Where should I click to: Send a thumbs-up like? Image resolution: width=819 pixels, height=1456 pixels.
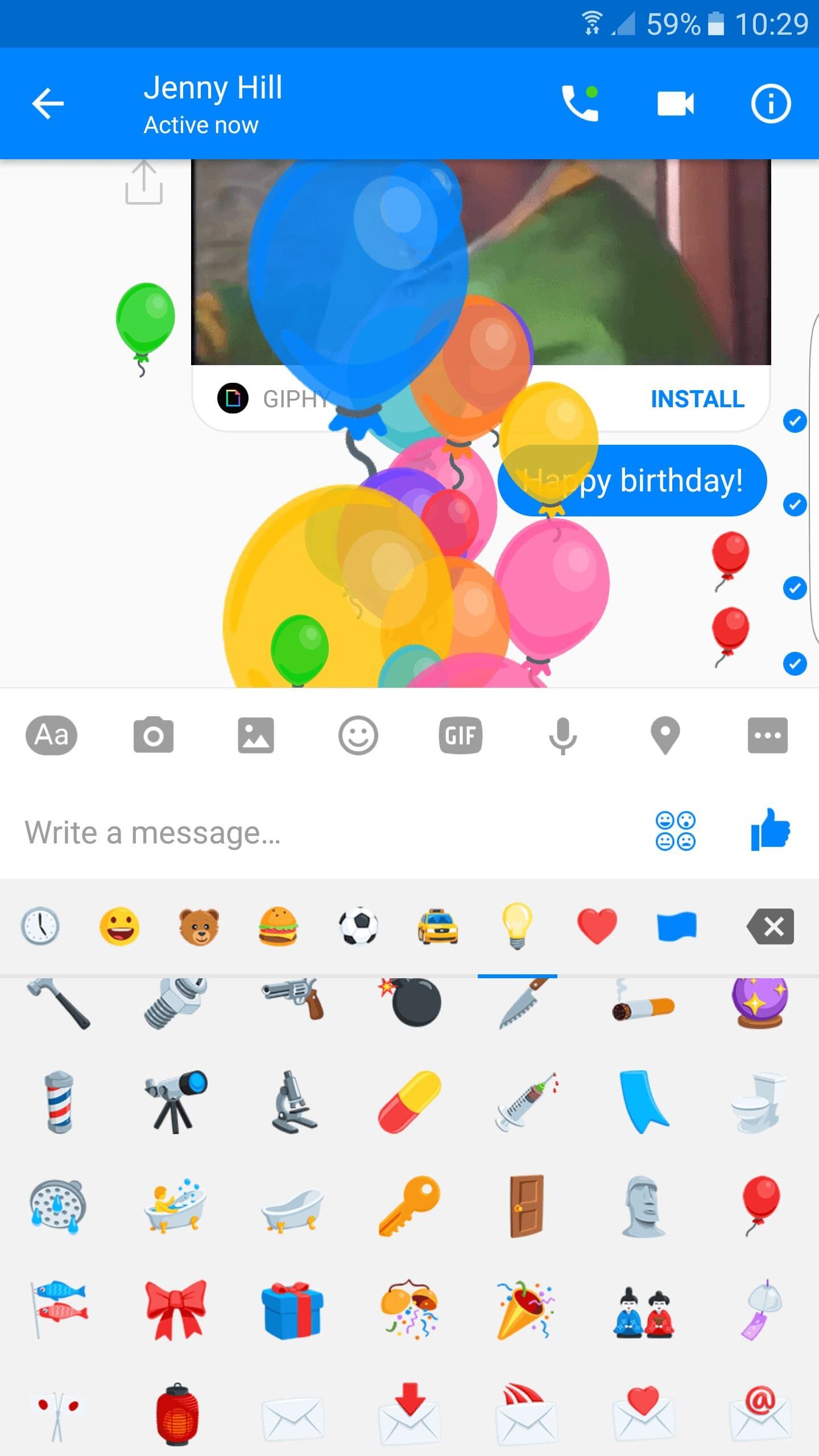pos(770,830)
